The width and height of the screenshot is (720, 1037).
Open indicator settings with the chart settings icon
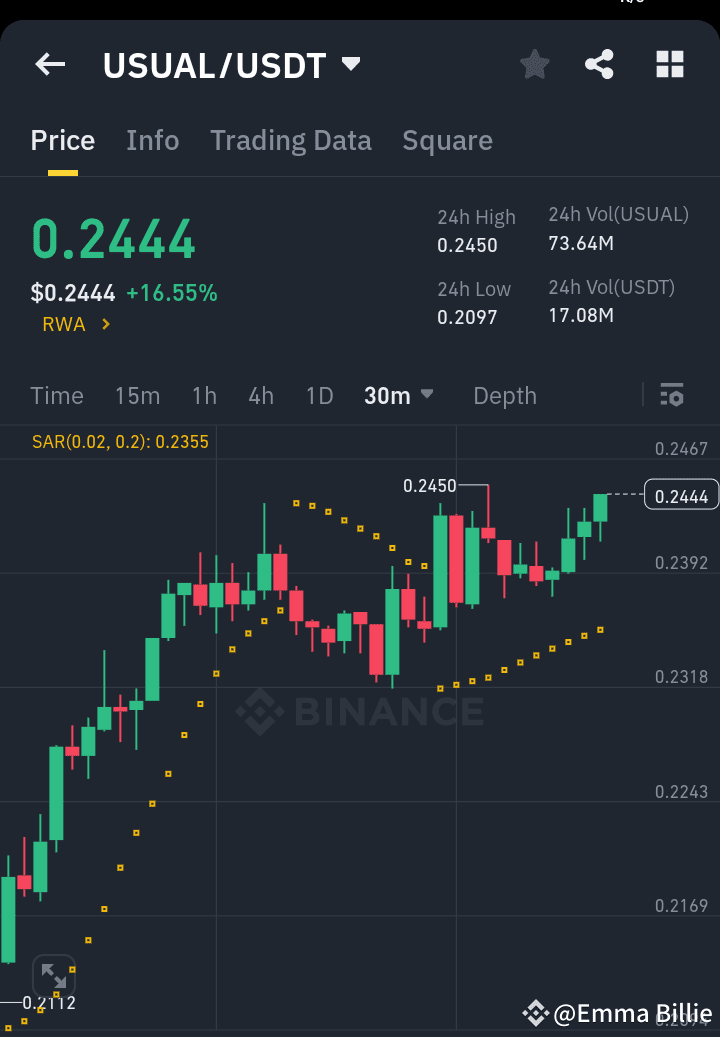672,395
